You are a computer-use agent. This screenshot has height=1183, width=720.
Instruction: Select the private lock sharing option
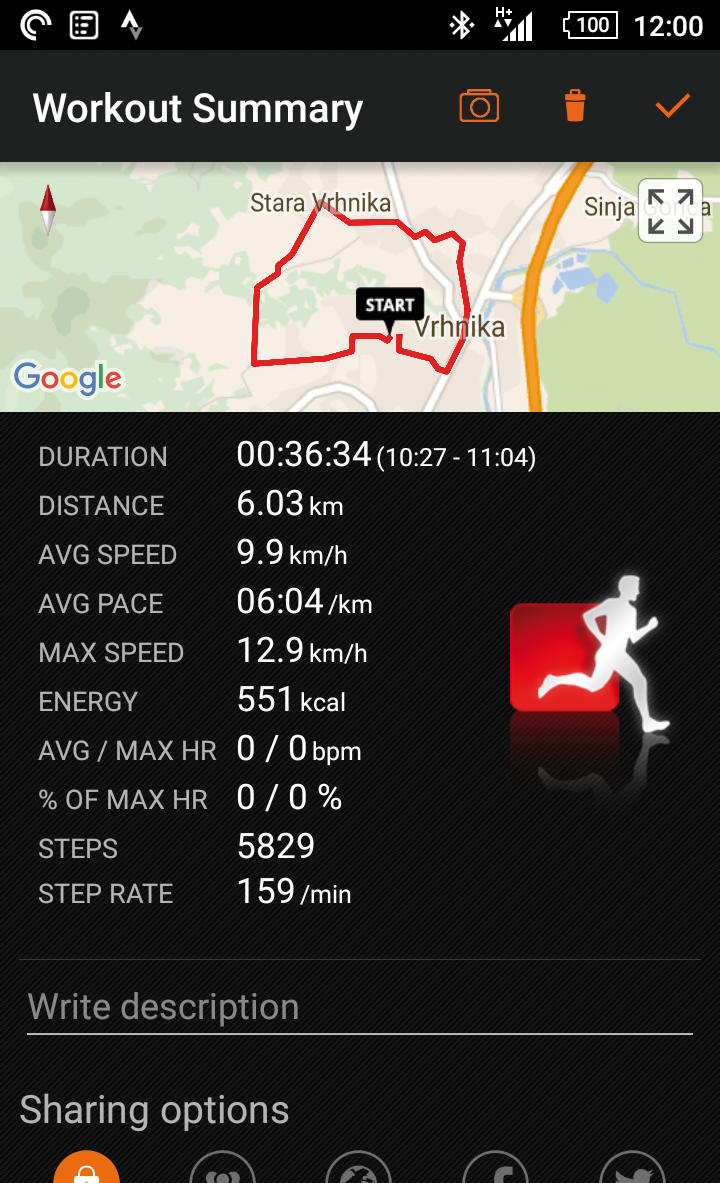[87, 1170]
